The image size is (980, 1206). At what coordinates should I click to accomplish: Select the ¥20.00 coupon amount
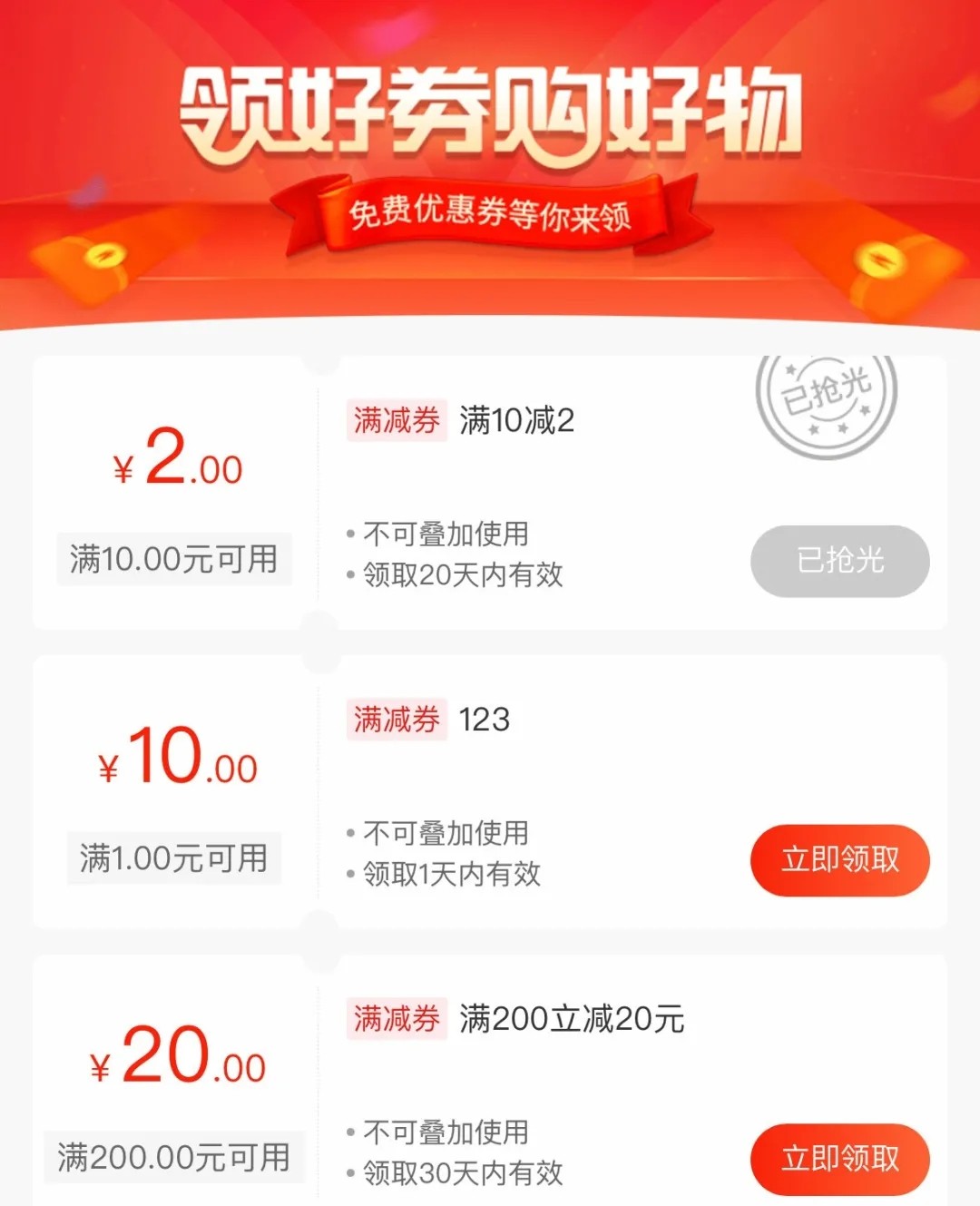coord(177,1062)
